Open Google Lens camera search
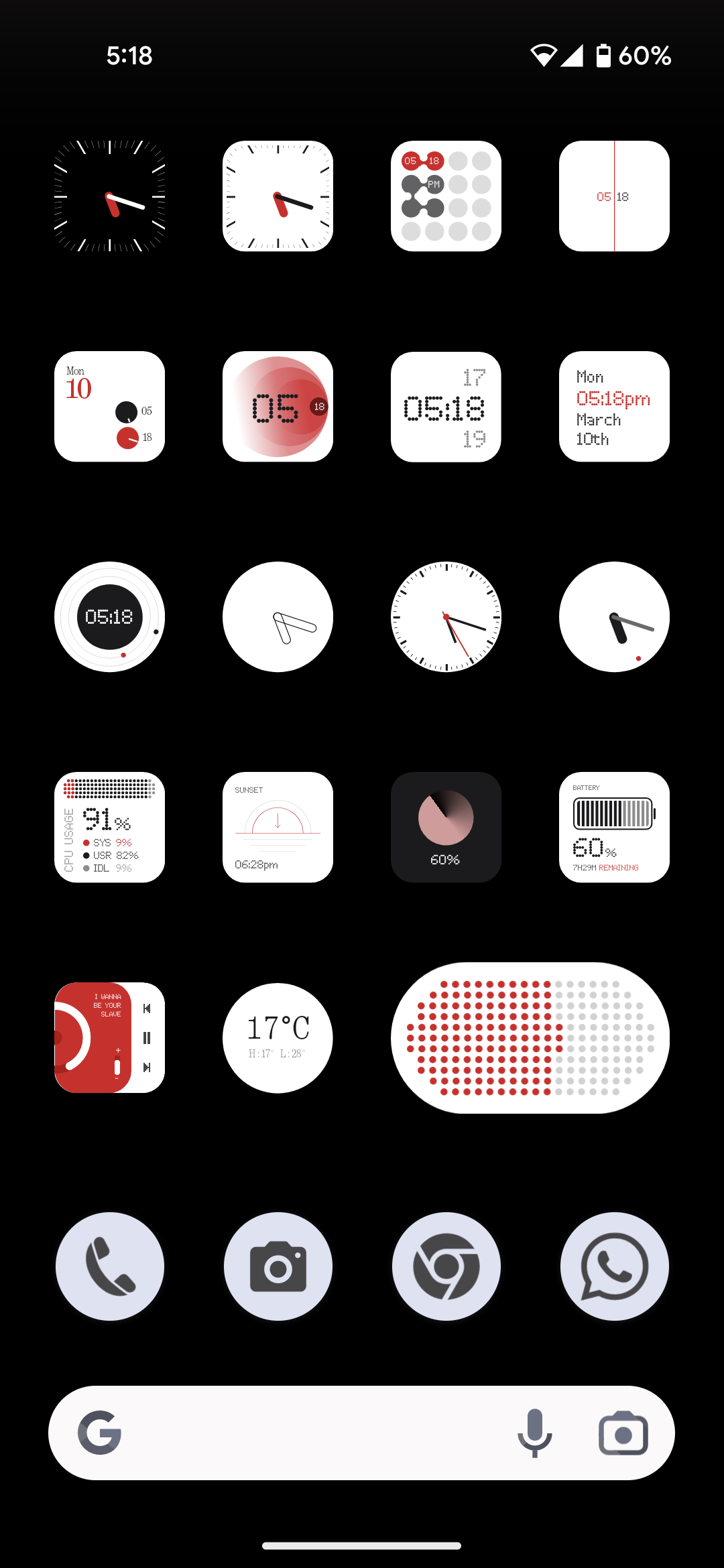 pyautogui.click(x=623, y=1433)
